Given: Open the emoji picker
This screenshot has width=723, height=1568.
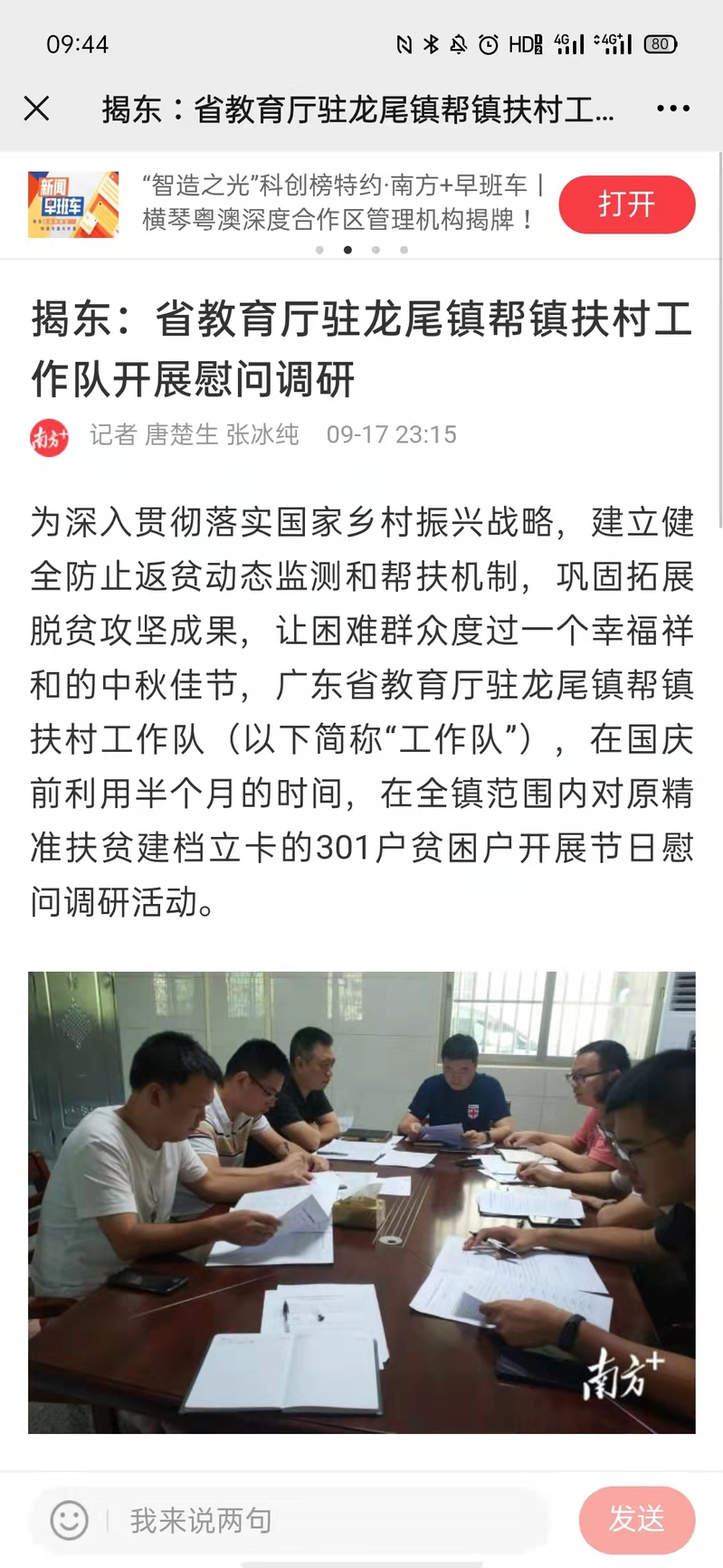Looking at the screenshot, I should [x=69, y=1520].
